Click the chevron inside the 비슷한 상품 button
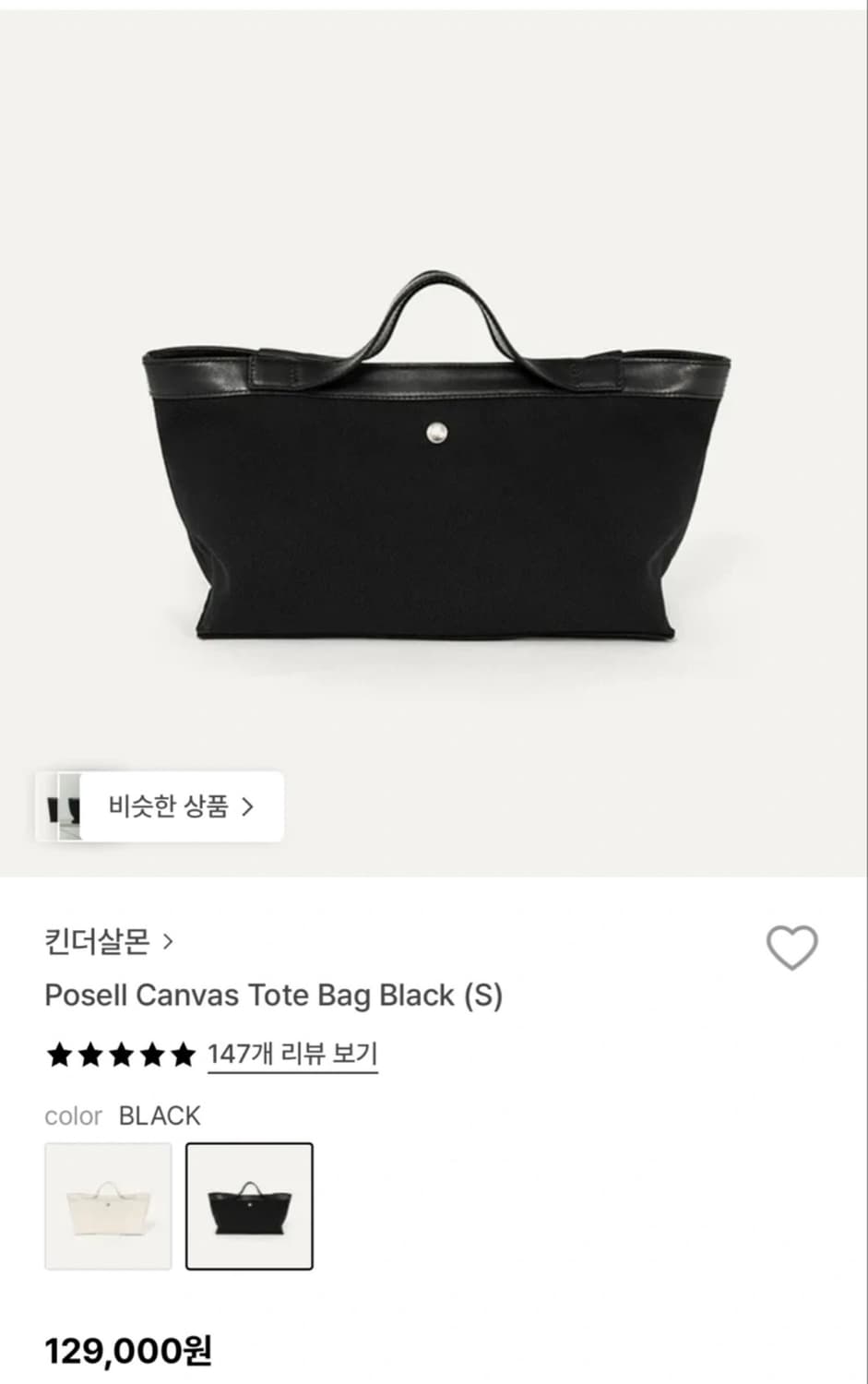868x1384 pixels. [247, 805]
